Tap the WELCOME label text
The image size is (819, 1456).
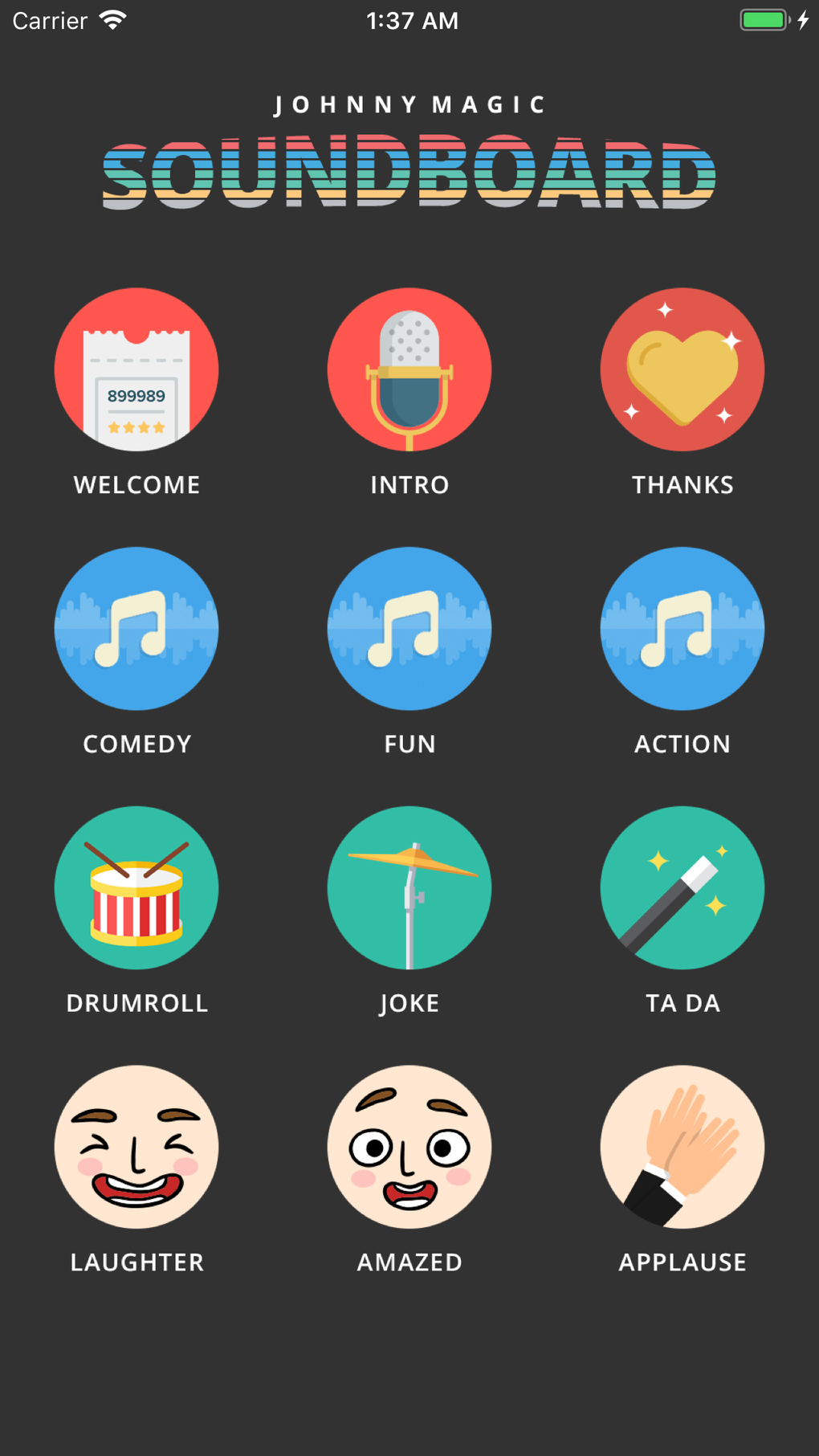click(136, 484)
